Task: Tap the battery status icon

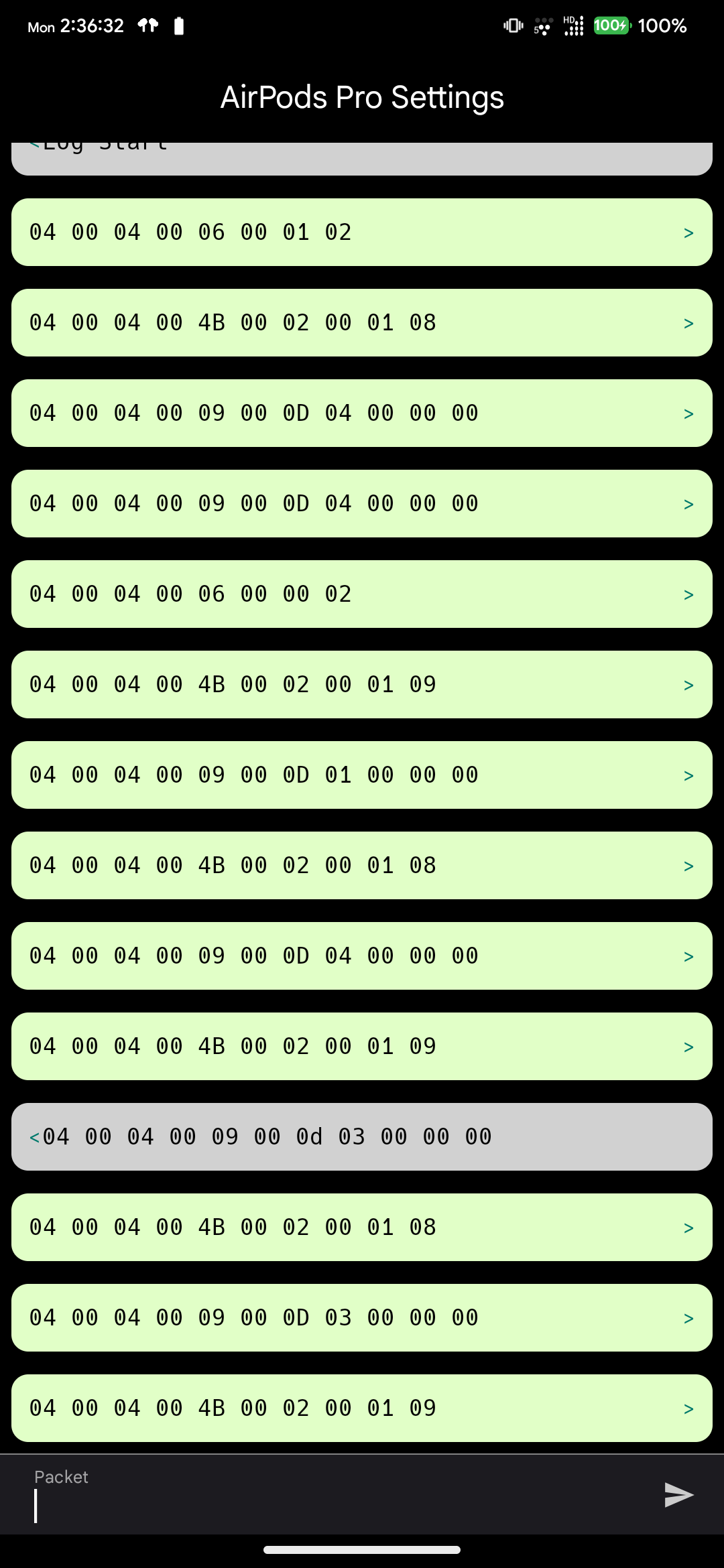Action: [x=178, y=25]
